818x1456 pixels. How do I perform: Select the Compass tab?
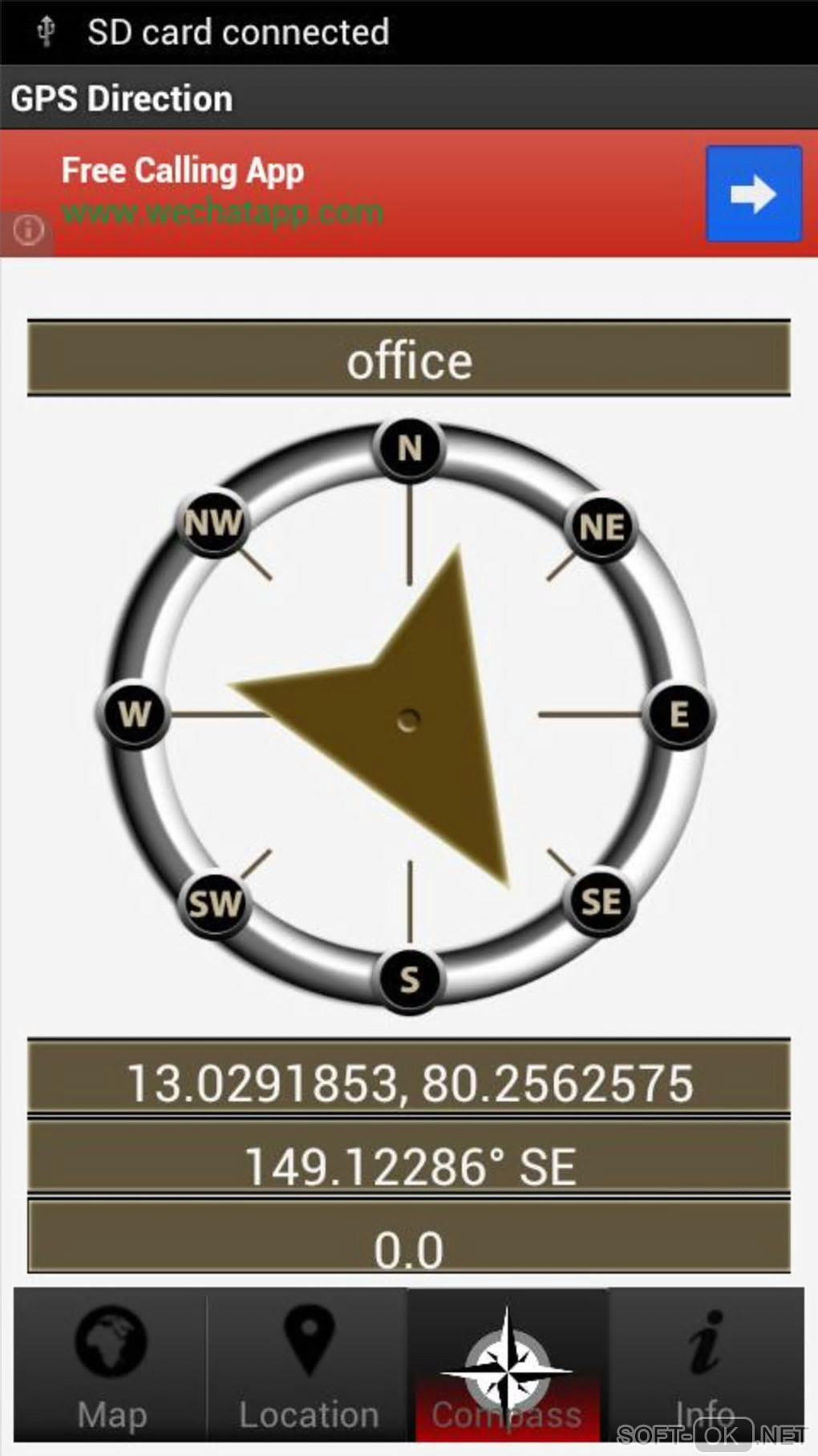[x=507, y=1366]
